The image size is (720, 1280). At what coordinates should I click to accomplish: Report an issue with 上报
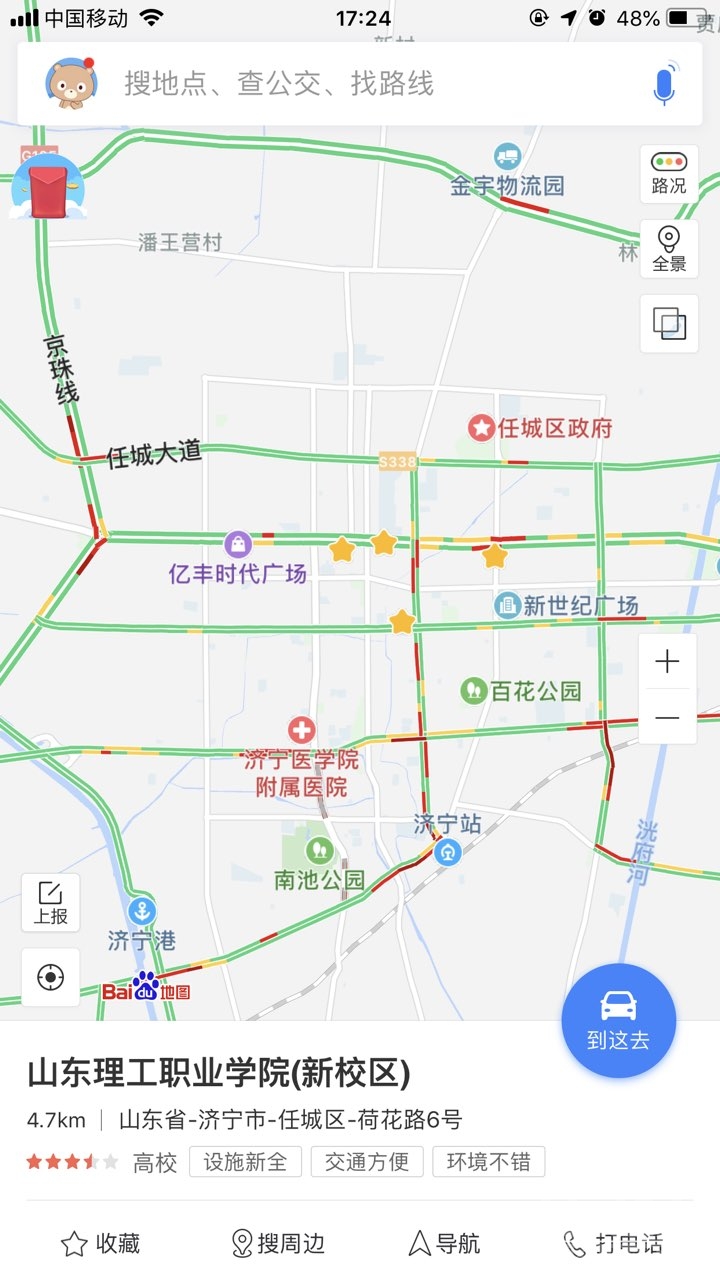(x=50, y=902)
